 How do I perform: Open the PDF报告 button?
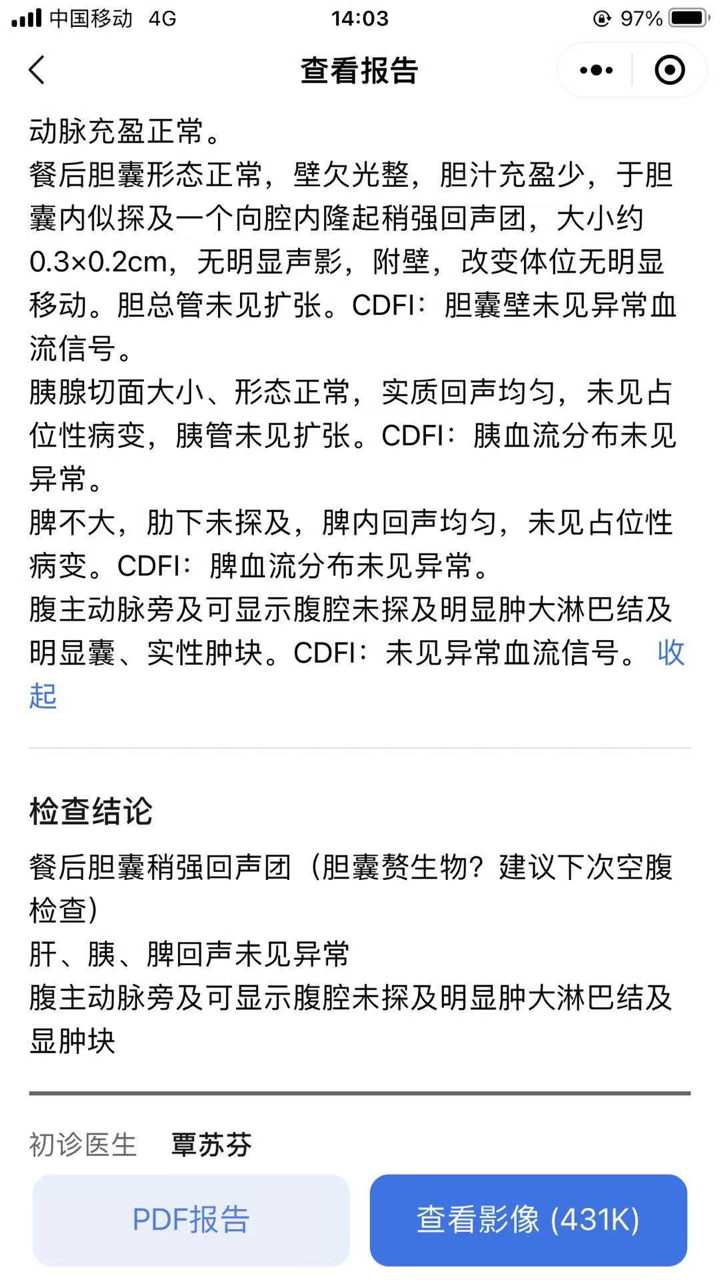pyautogui.click(x=191, y=1220)
